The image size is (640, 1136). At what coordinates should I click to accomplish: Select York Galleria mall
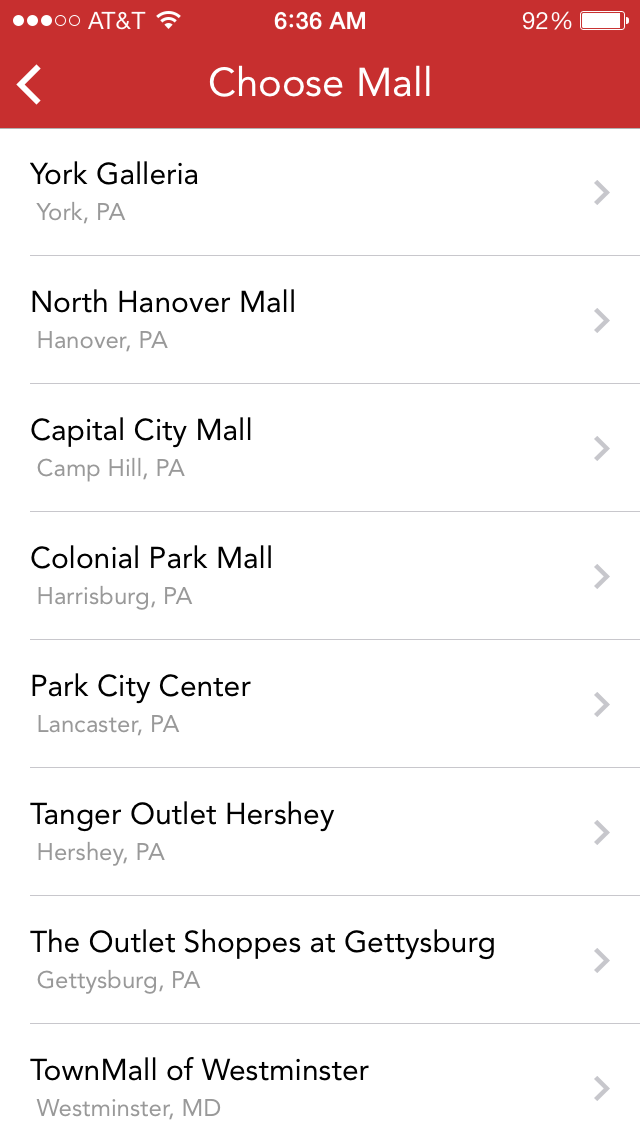[320, 192]
